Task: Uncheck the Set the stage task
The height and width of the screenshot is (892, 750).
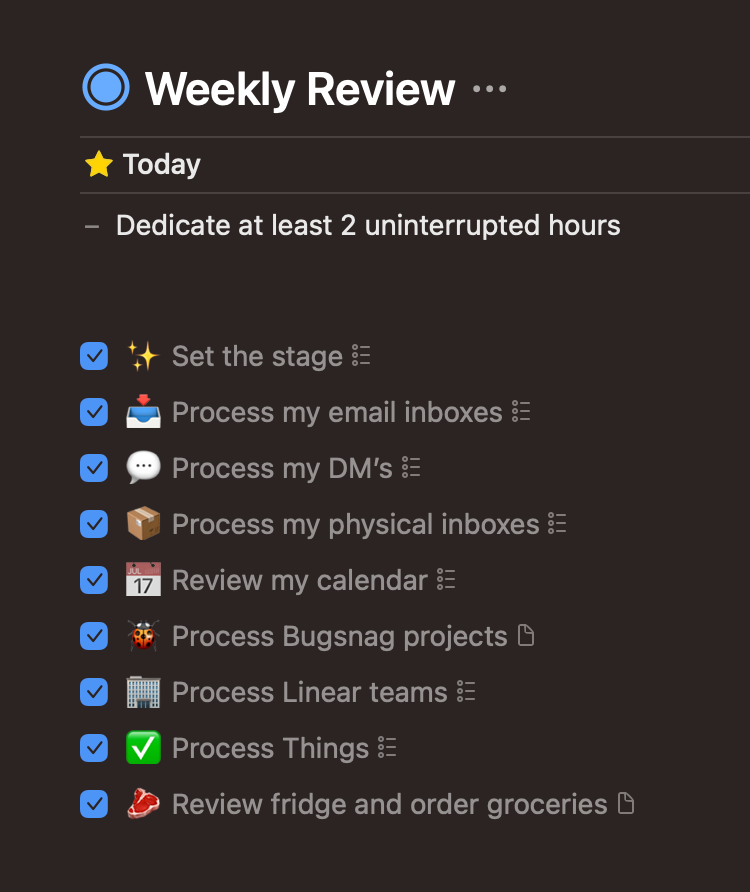Action: point(94,356)
